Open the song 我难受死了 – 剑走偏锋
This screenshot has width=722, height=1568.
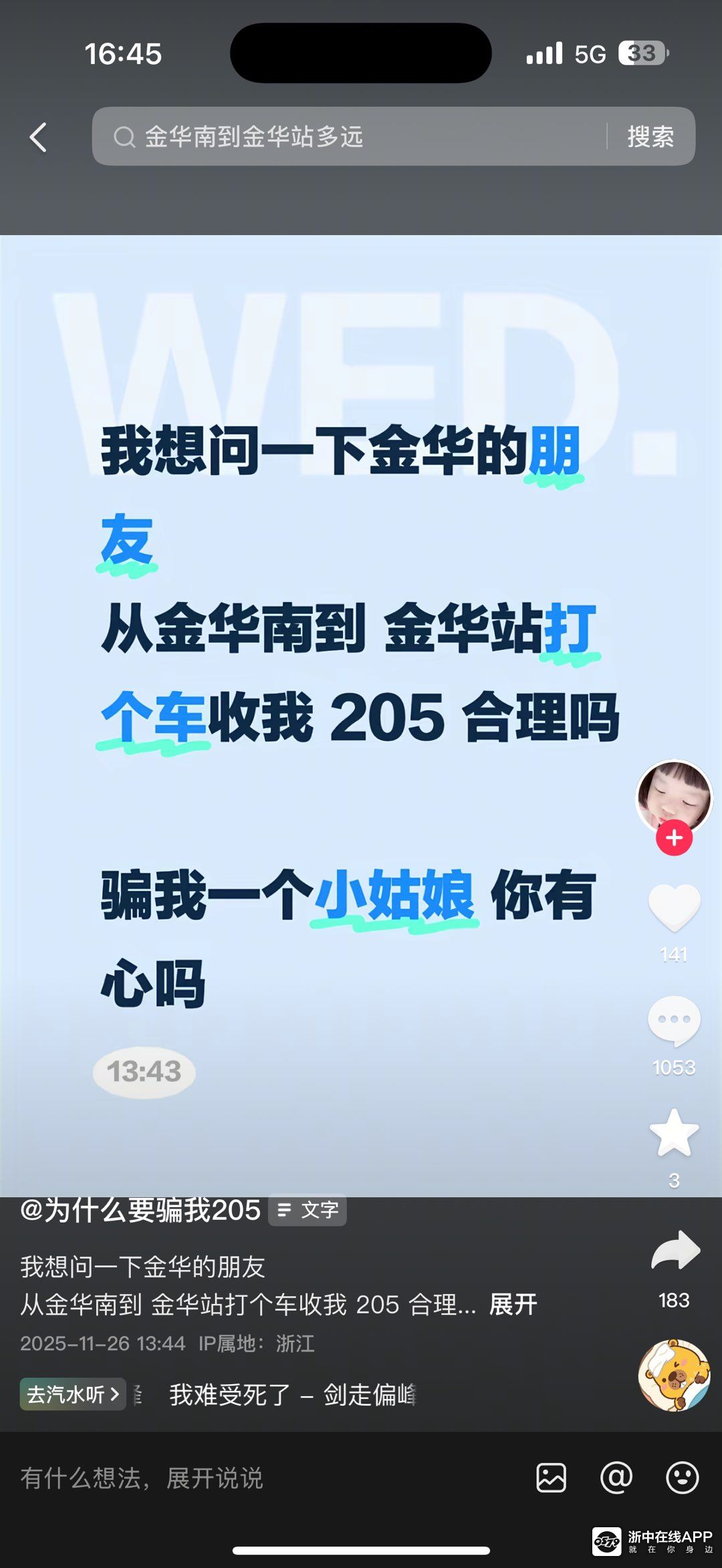(293, 1394)
